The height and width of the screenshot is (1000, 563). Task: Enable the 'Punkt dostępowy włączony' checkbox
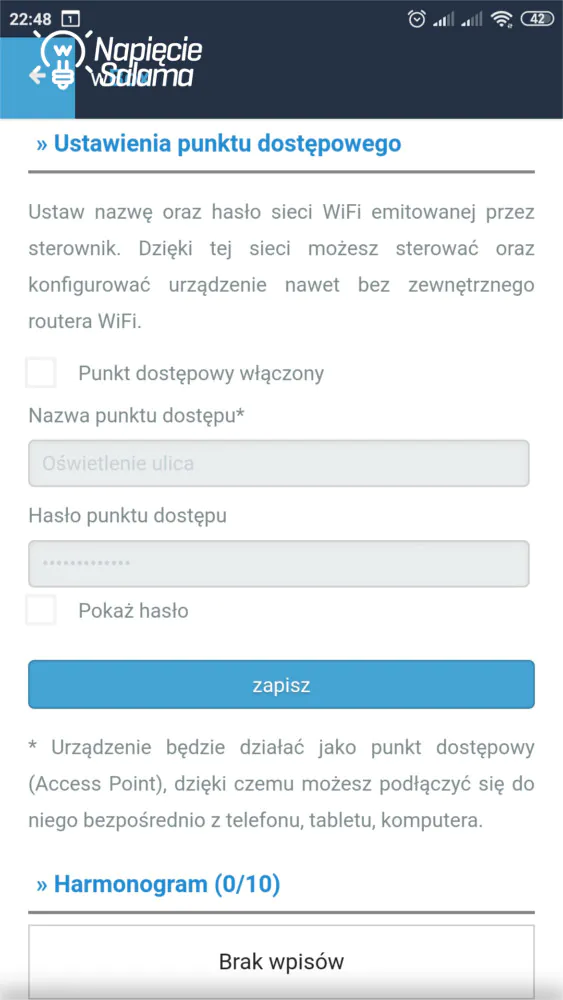pos(41,373)
